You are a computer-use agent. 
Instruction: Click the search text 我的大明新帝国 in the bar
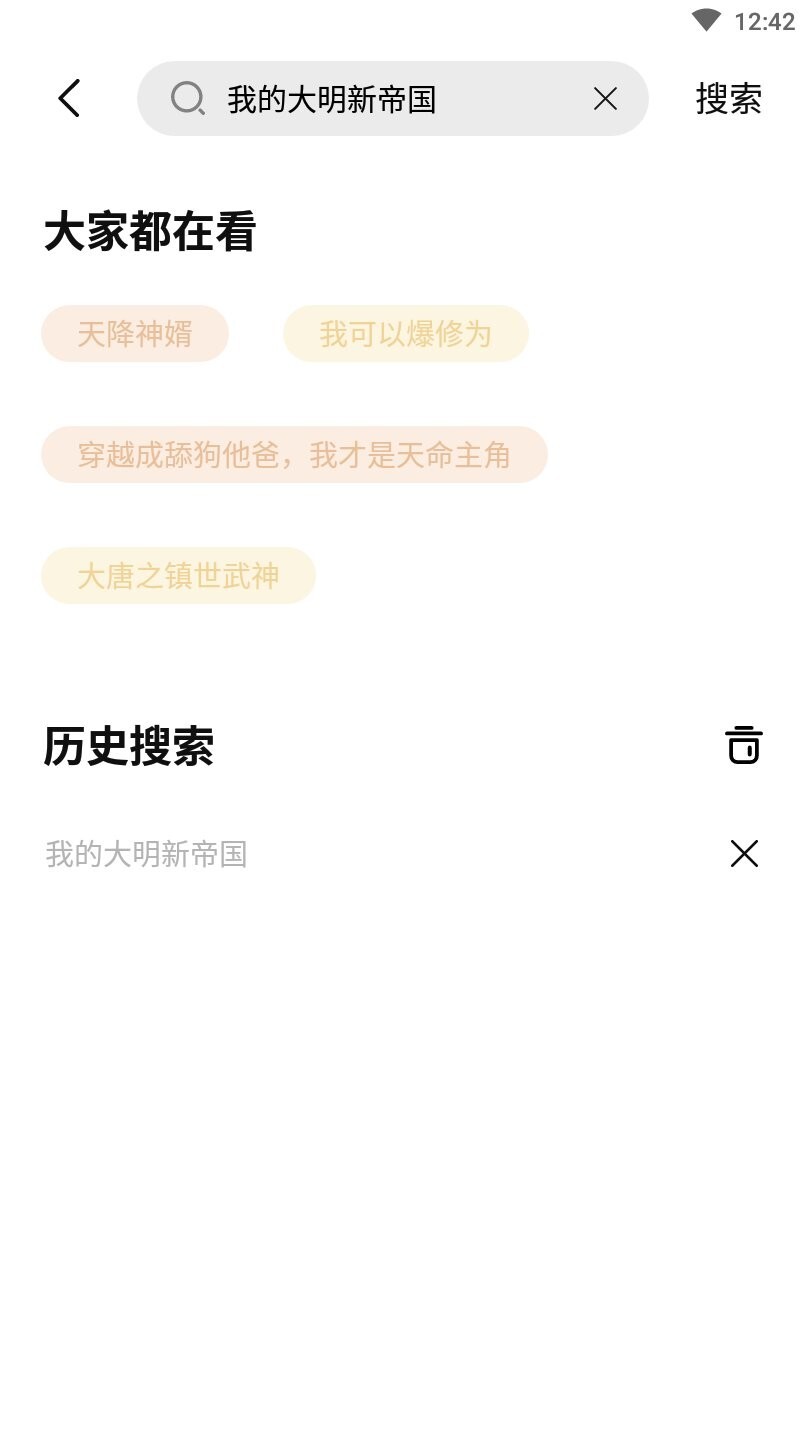pos(333,98)
